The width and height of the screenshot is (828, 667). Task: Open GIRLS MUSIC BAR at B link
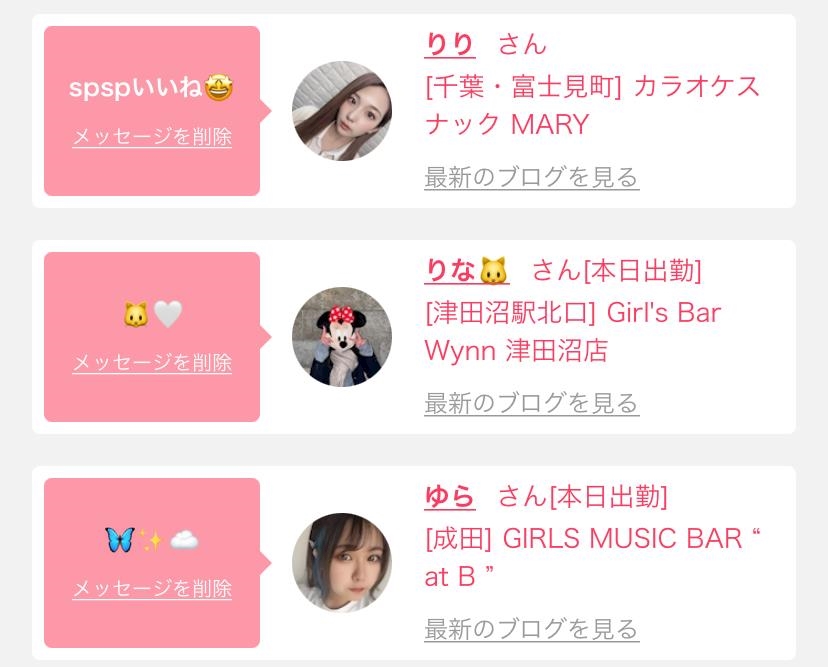coord(592,557)
